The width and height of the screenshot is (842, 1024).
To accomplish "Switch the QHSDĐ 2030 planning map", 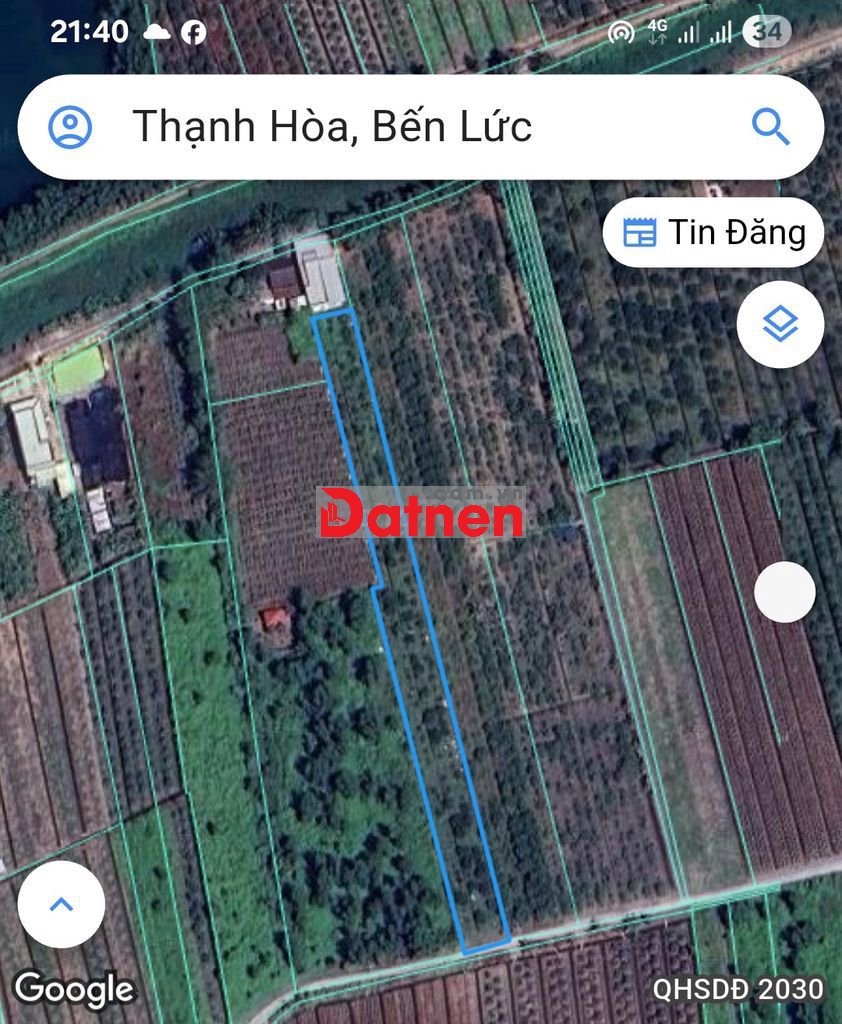I will click(738, 989).
